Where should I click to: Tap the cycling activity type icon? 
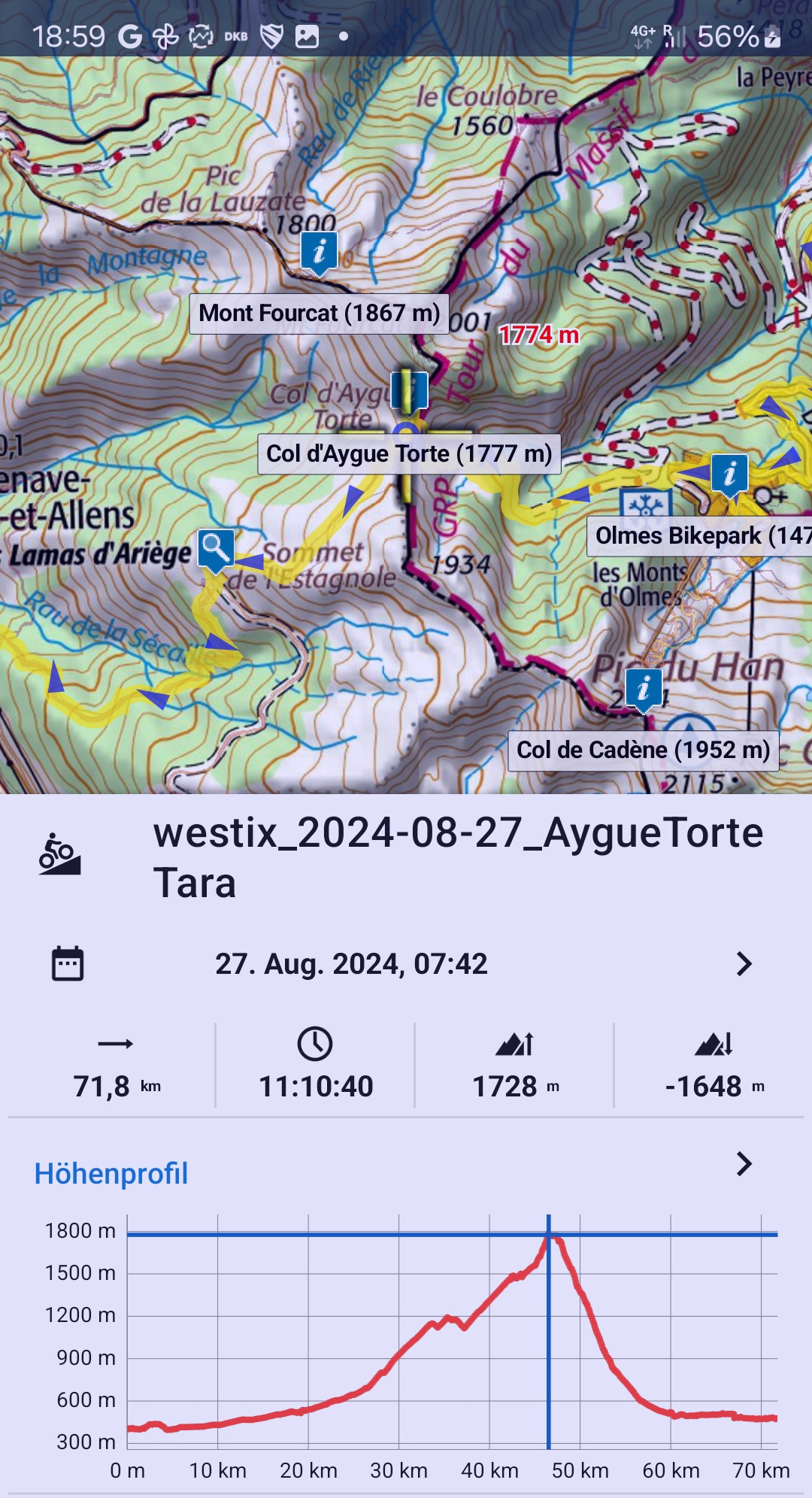(60, 855)
